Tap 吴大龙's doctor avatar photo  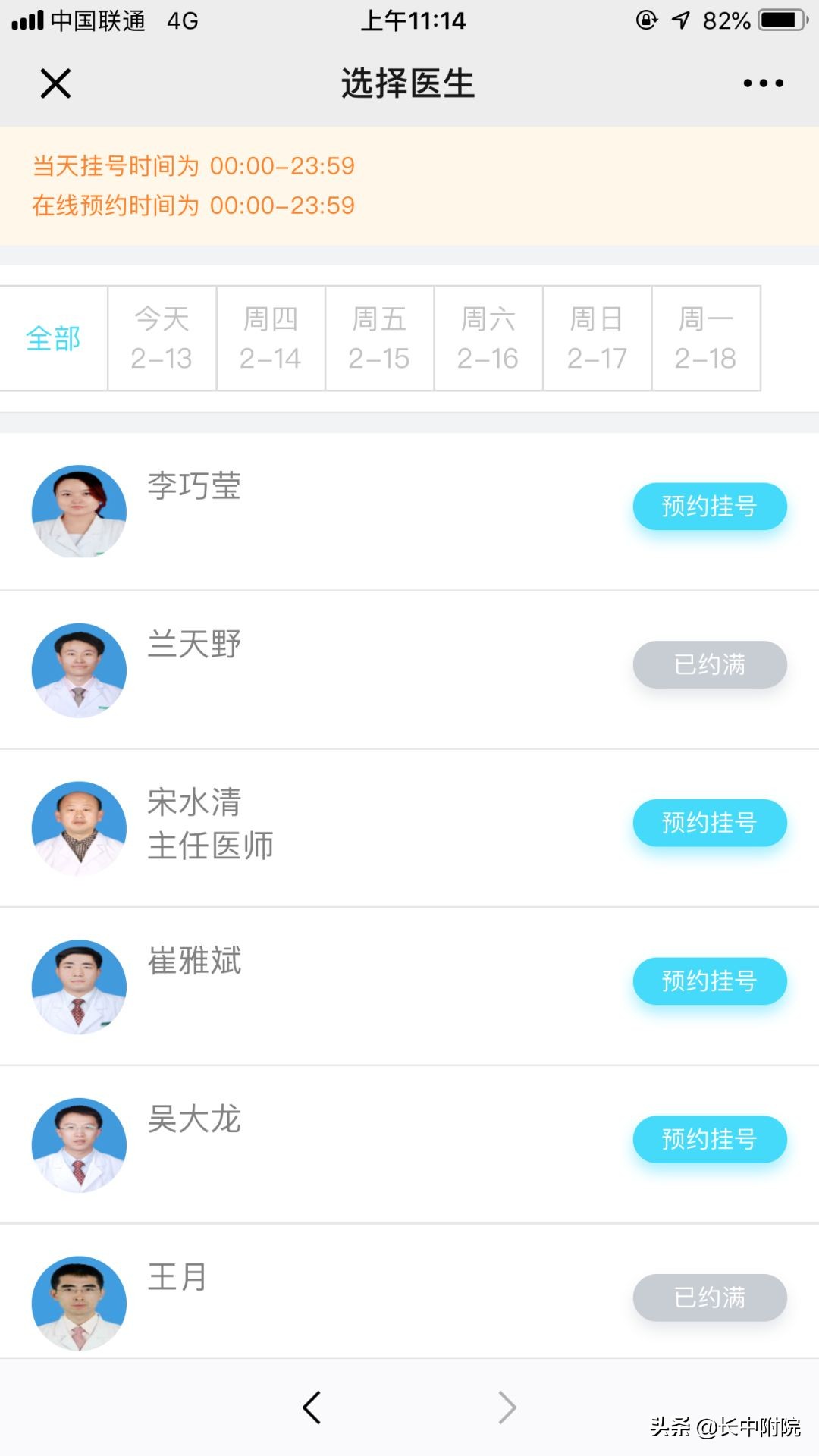pos(78,1144)
